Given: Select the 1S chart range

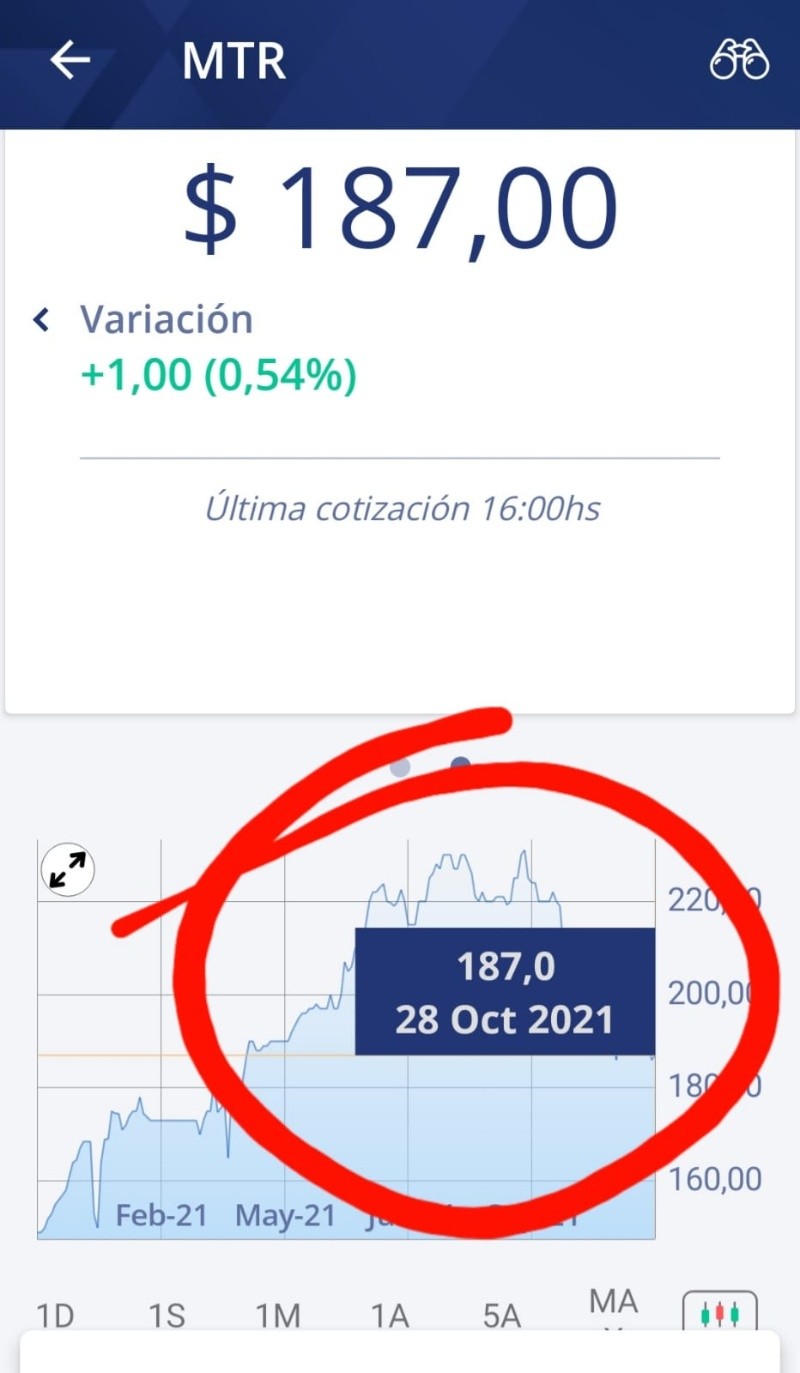Looking at the screenshot, I should [x=167, y=1316].
